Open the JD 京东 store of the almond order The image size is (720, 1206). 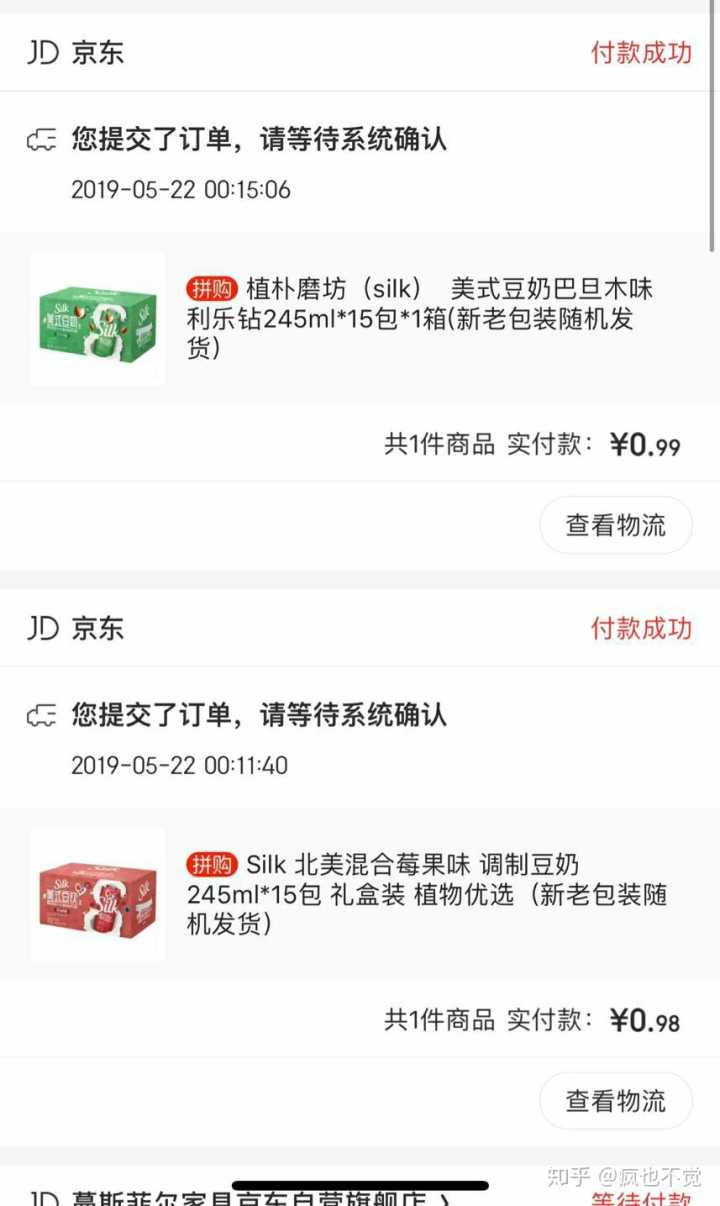(76, 52)
